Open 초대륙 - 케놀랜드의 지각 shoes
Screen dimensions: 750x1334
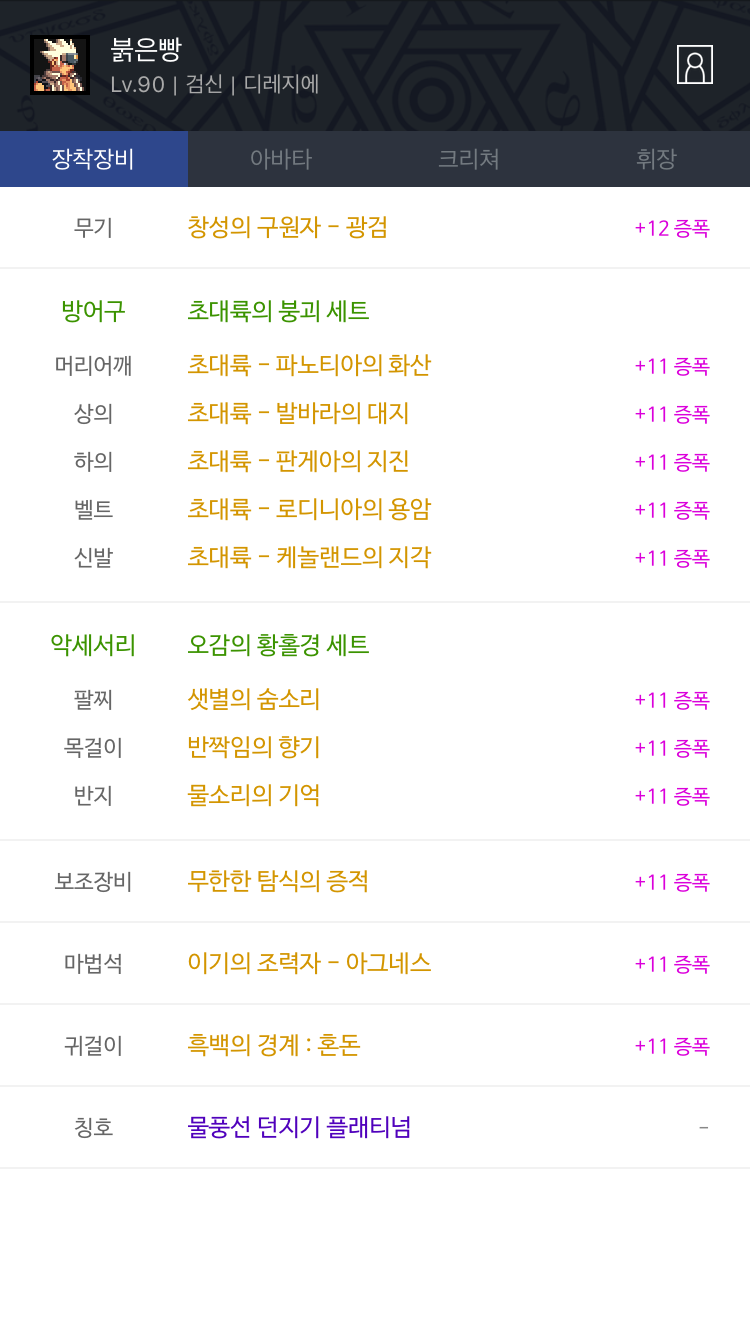coord(308,557)
